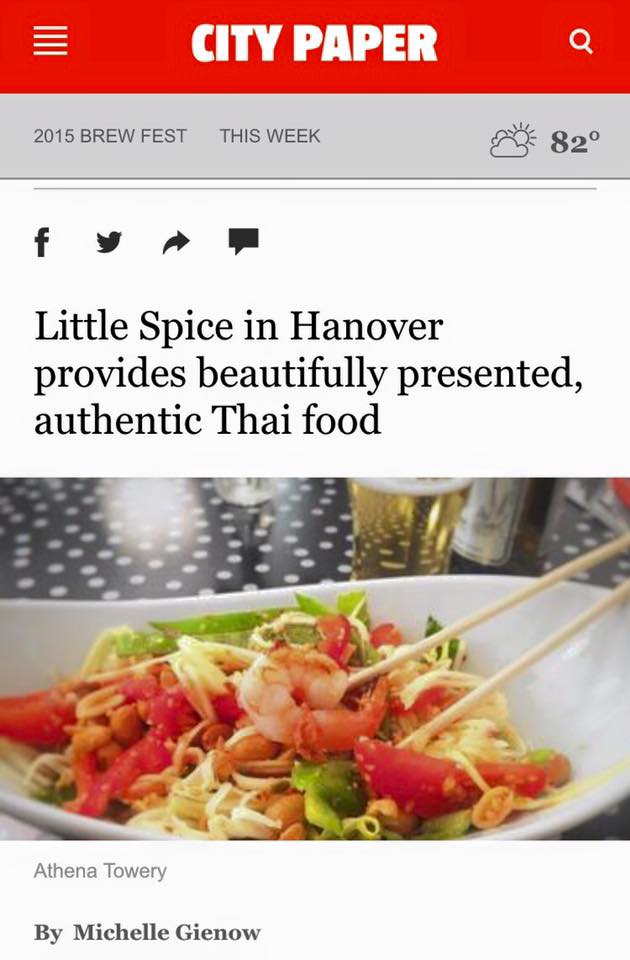Open the article comments

click(243, 241)
